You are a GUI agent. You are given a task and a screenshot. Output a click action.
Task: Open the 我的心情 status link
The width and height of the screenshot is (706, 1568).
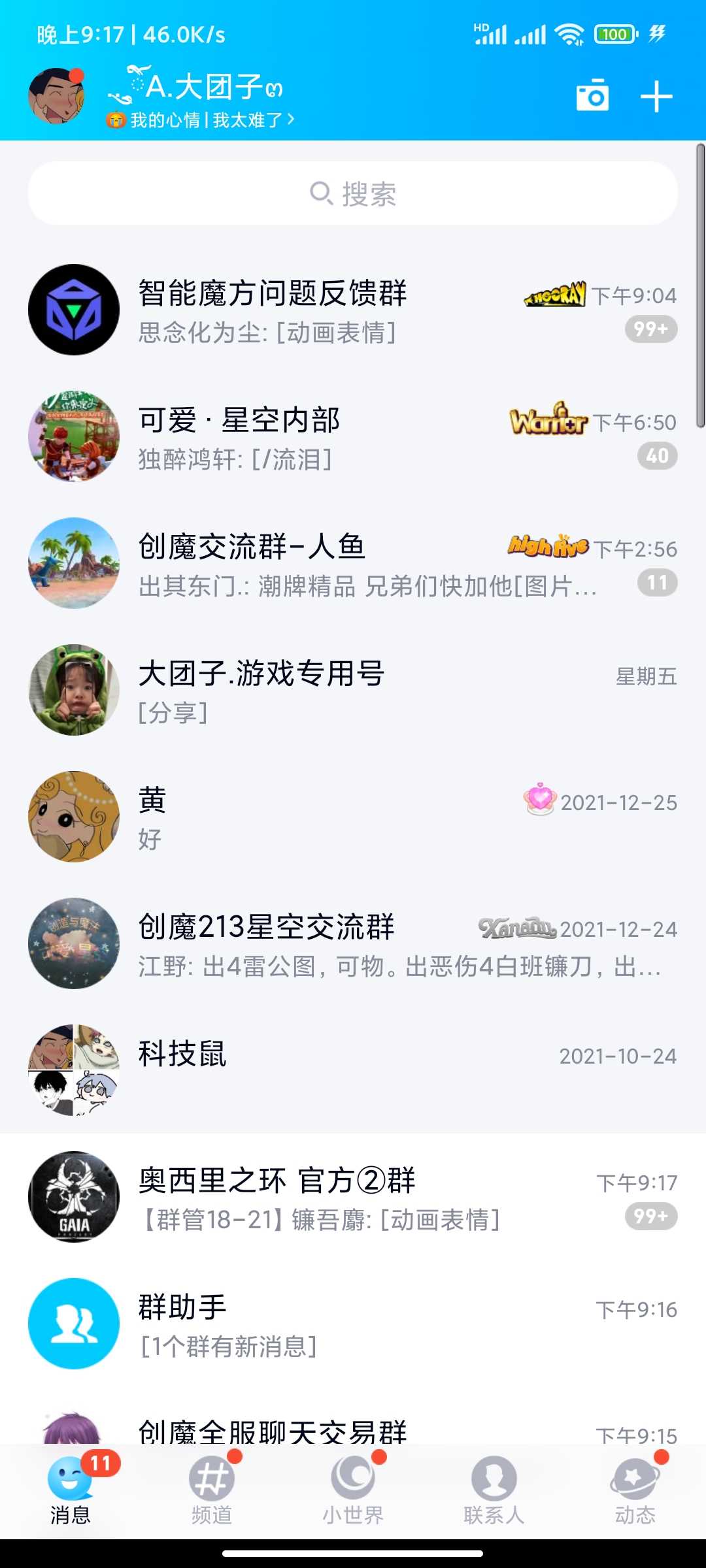pos(201,120)
